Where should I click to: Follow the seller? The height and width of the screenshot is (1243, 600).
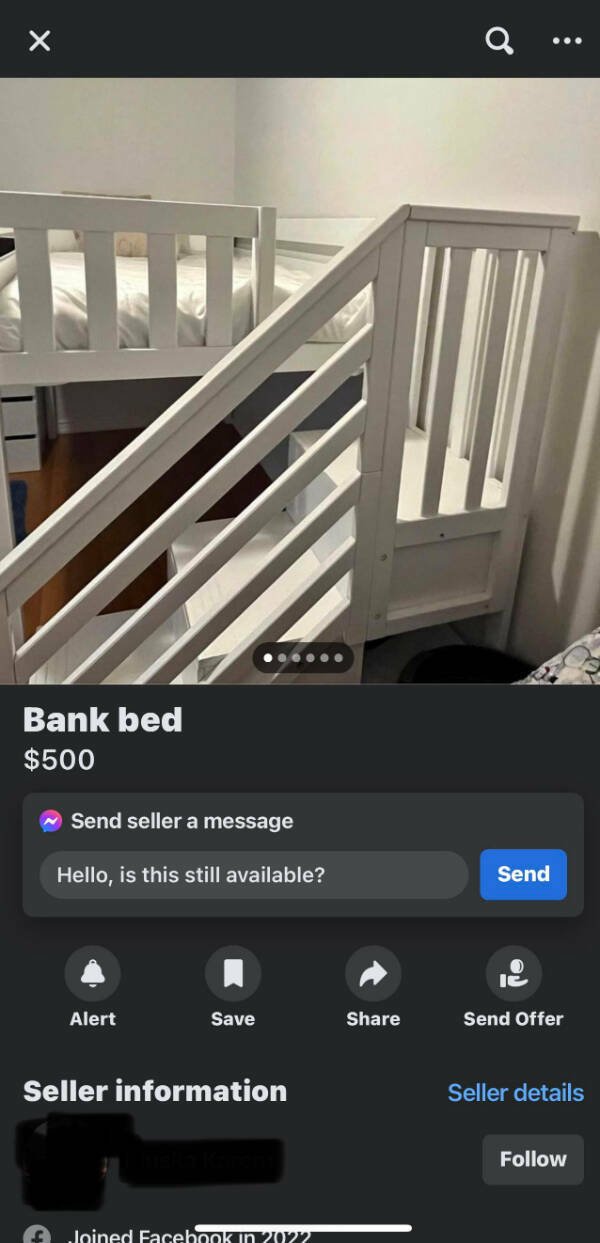(x=532, y=1159)
